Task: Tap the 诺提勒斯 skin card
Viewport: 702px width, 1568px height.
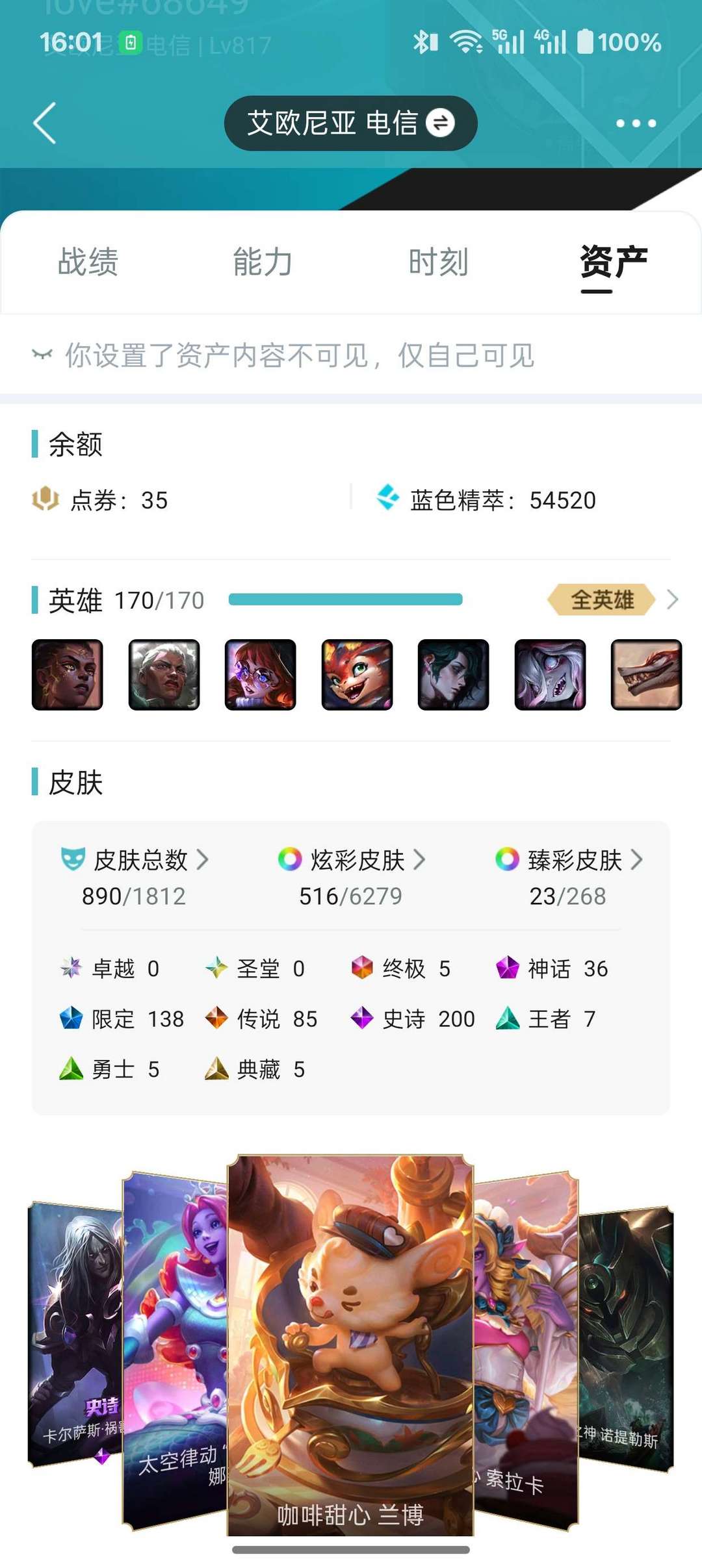Action: point(625,1338)
